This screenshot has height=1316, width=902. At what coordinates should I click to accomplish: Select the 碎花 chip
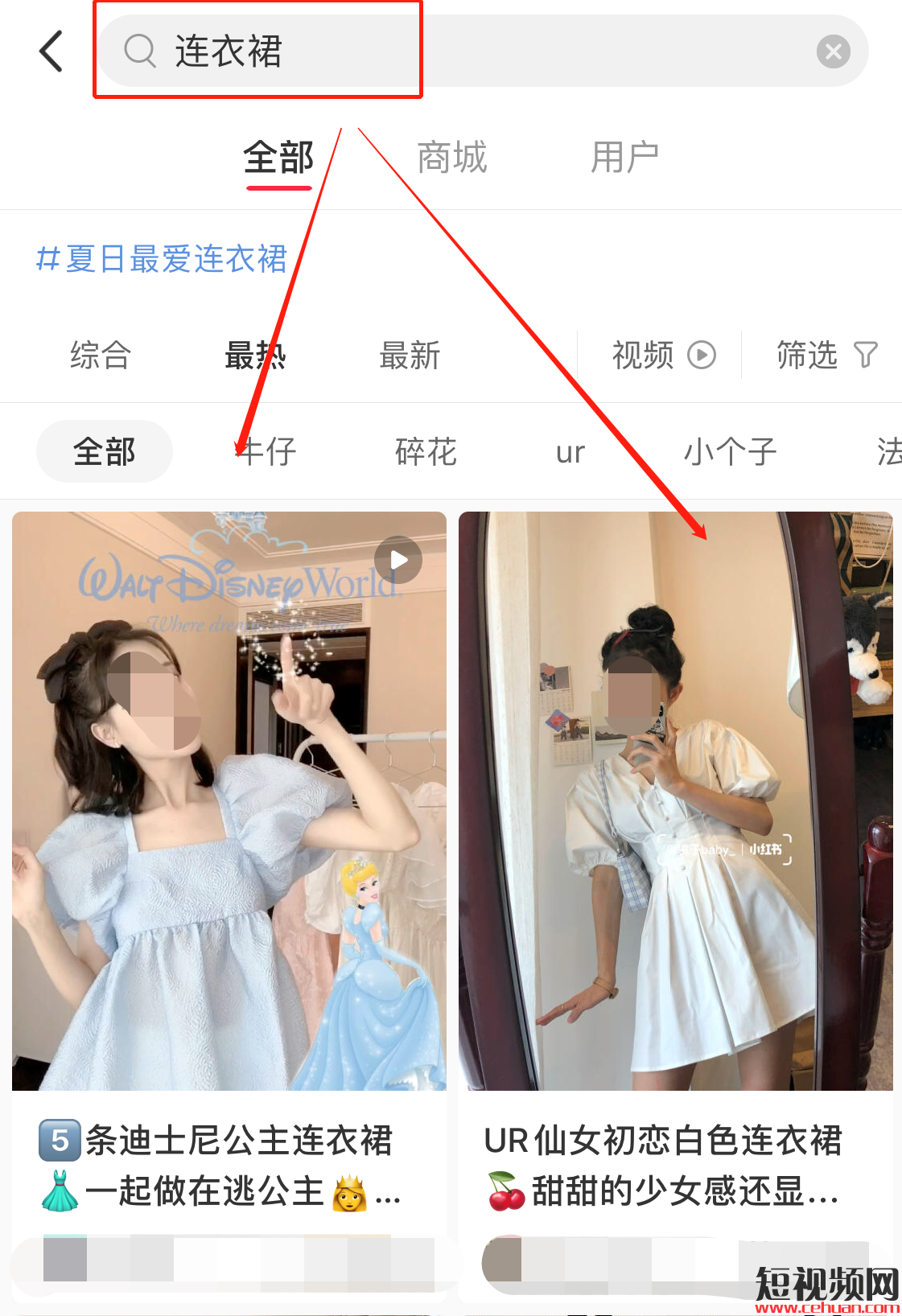point(426,451)
